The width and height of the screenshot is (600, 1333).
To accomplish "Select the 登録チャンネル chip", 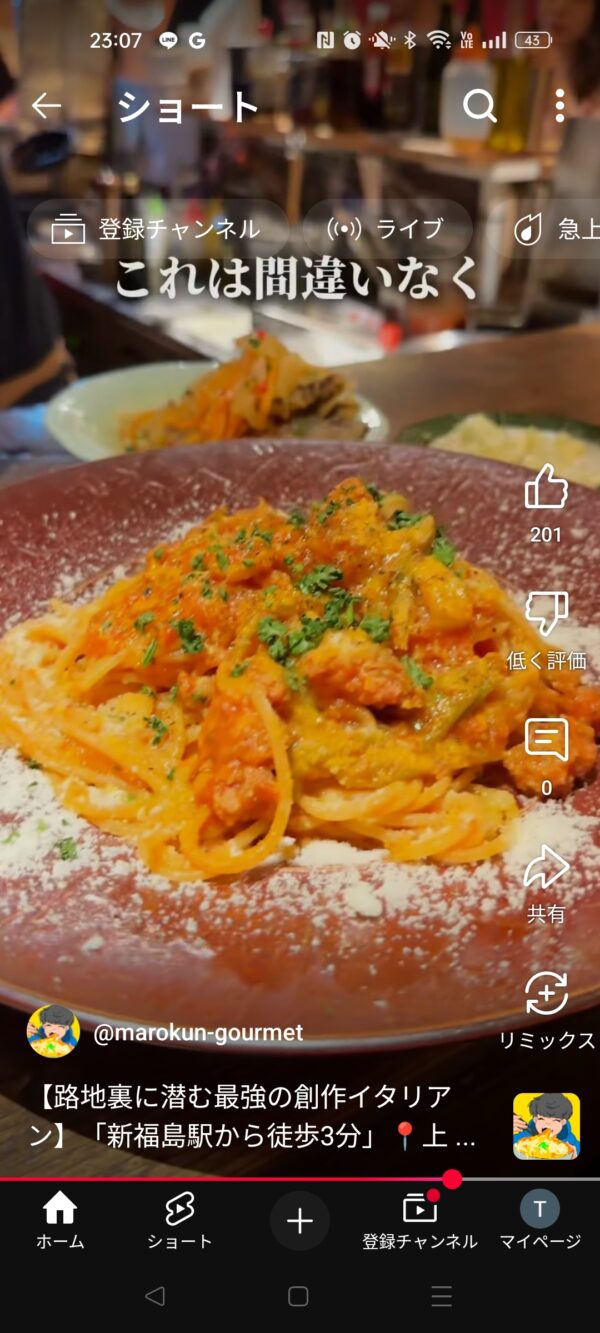I will coord(158,229).
